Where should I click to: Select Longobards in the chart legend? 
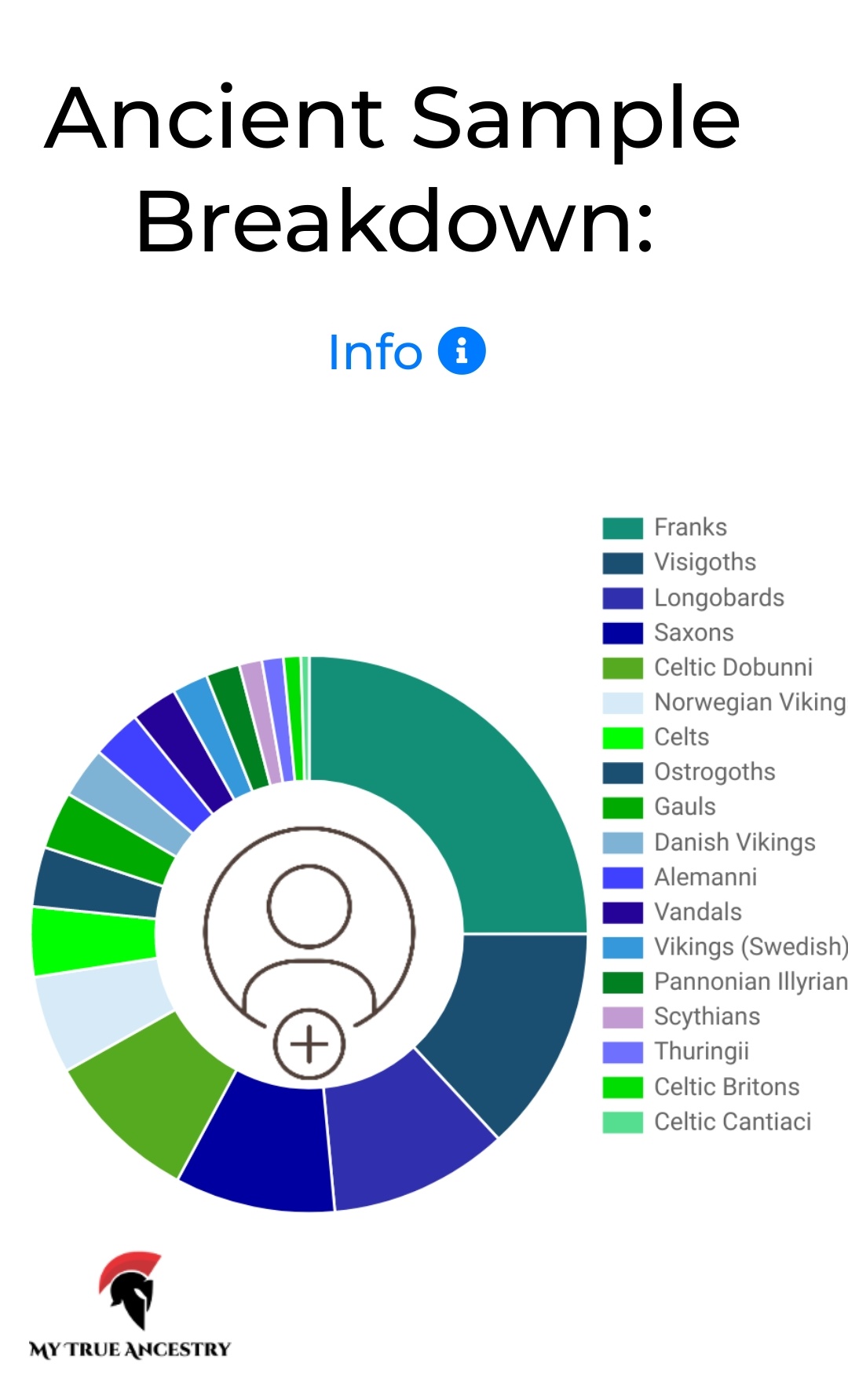718,597
